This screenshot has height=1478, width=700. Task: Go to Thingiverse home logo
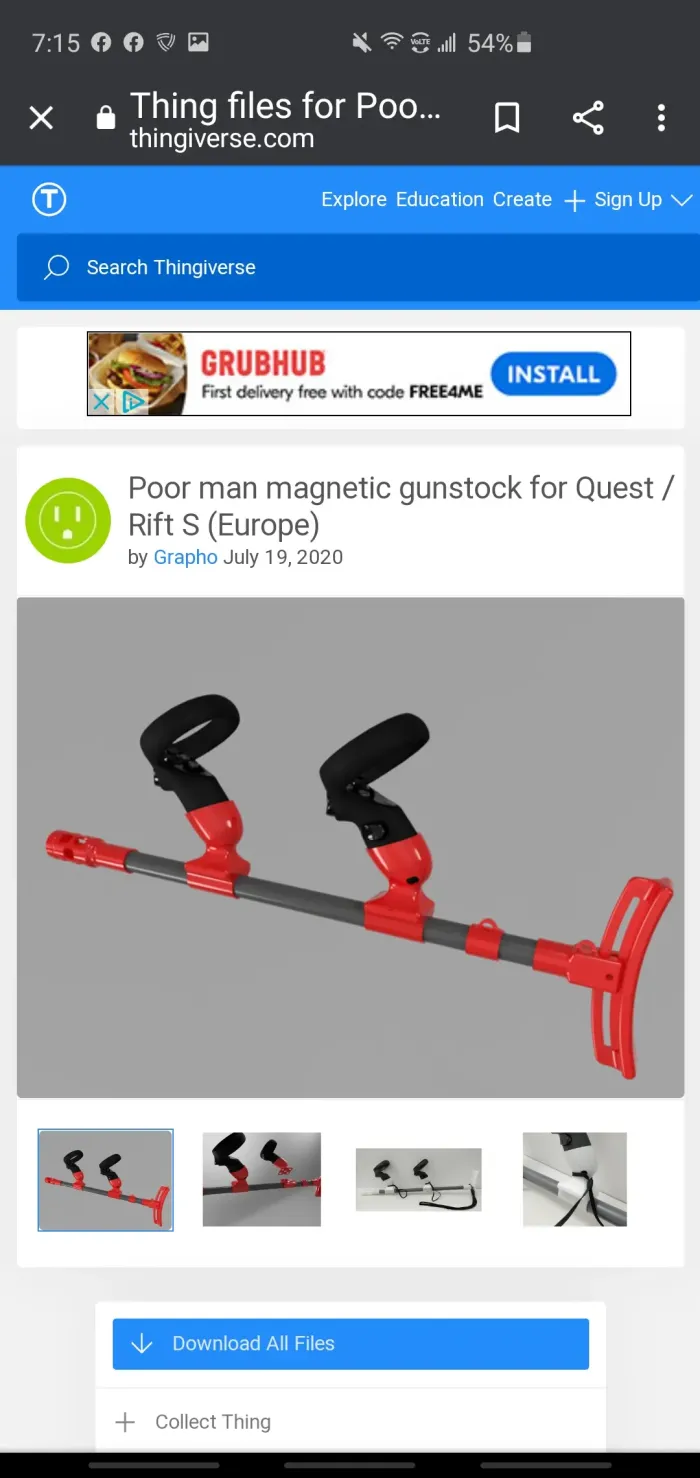click(x=49, y=199)
